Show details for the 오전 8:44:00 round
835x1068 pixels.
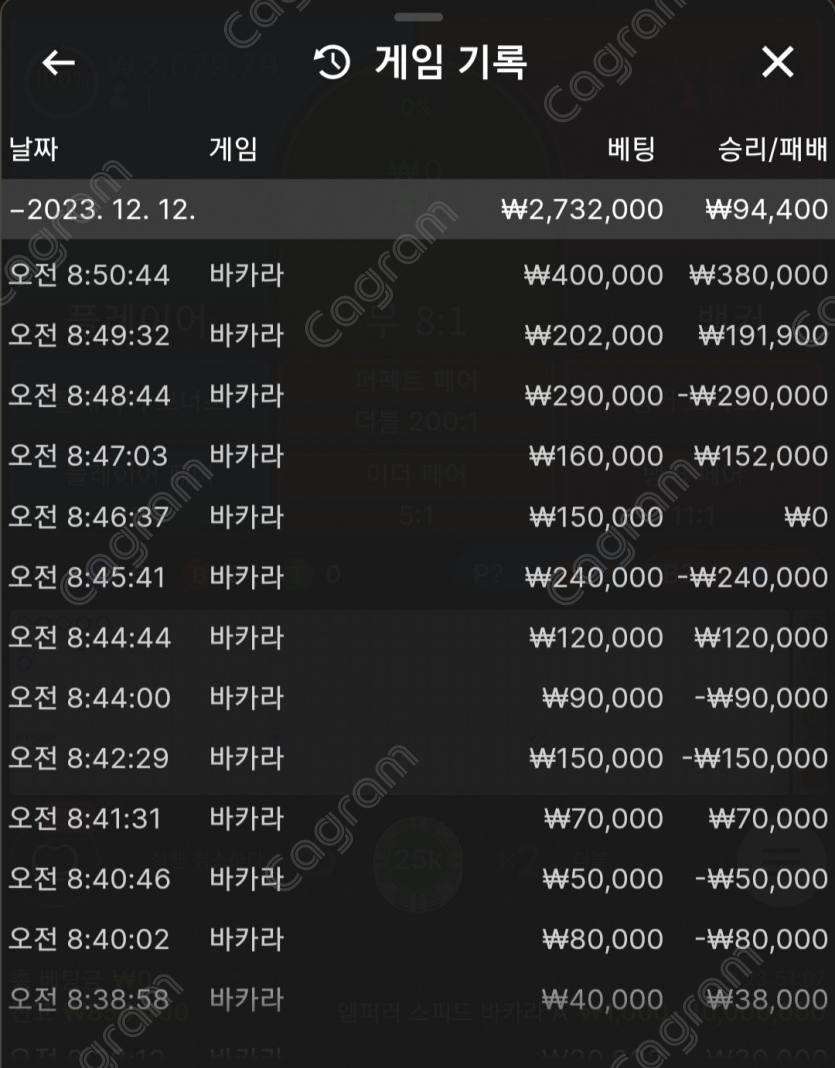click(417, 697)
